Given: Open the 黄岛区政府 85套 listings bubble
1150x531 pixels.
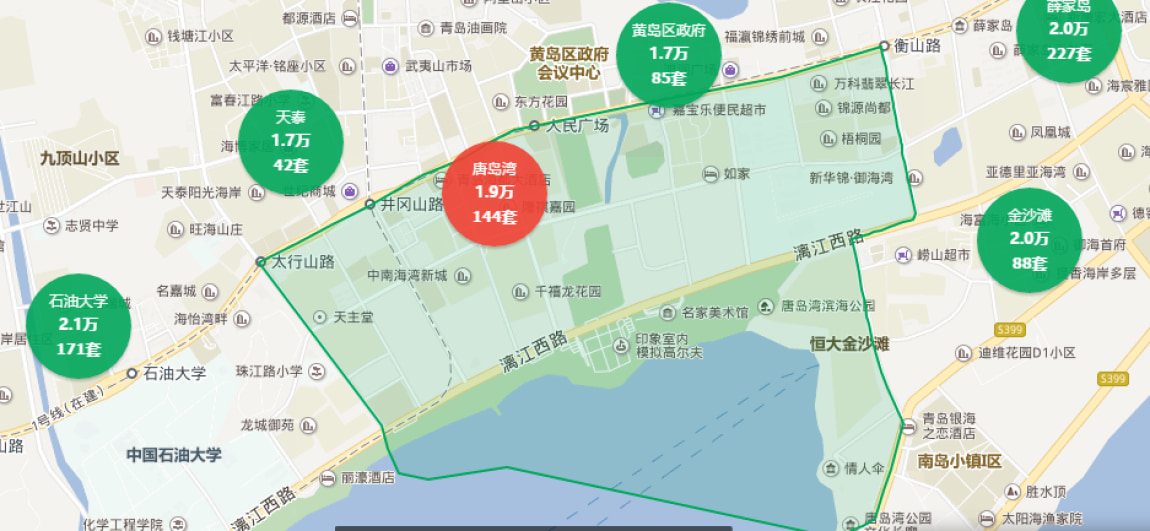Looking at the screenshot, I should pyautogui.click(x=668, y=54).
